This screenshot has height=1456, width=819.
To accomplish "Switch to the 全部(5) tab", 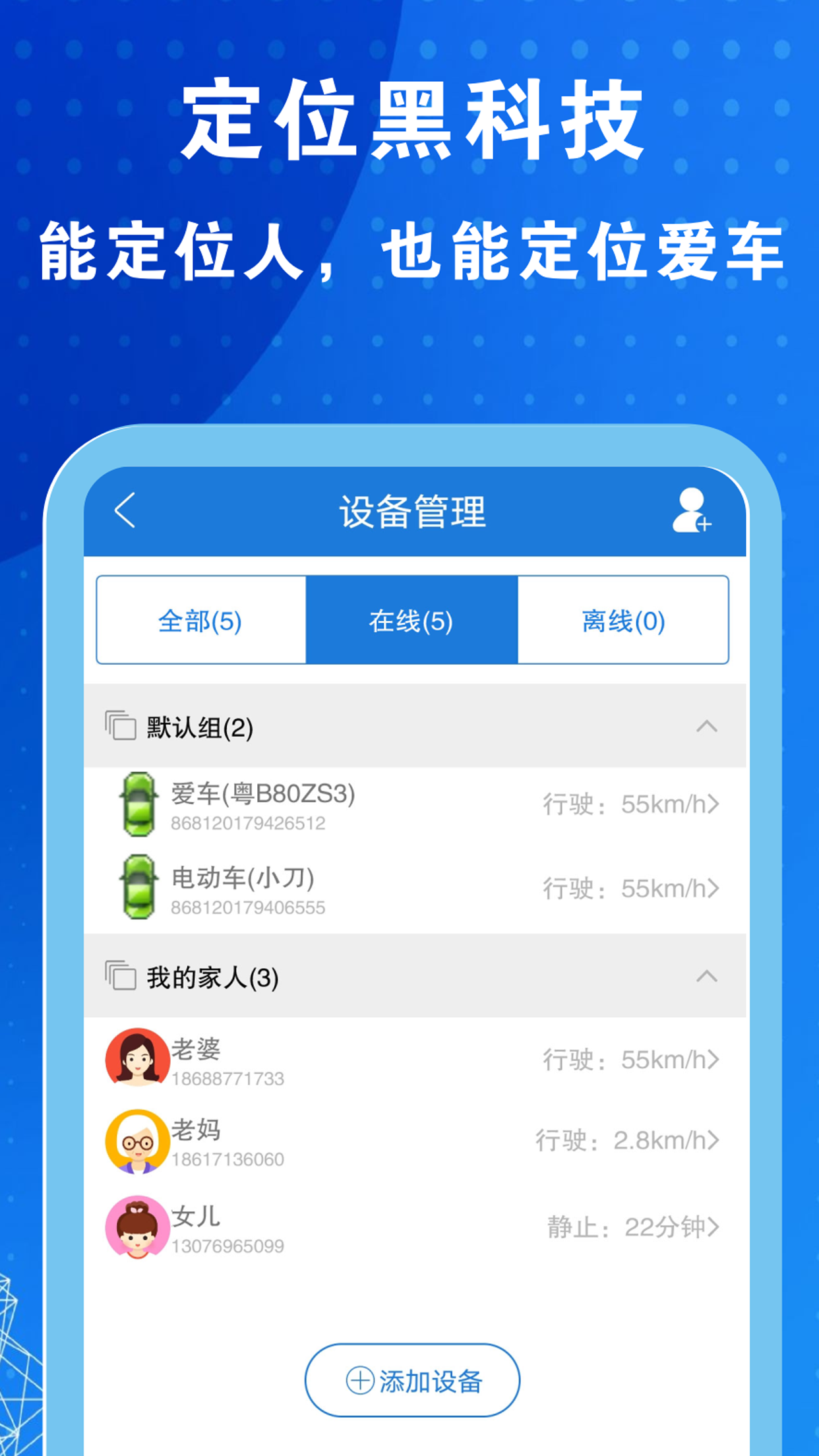I will [202, 619].
